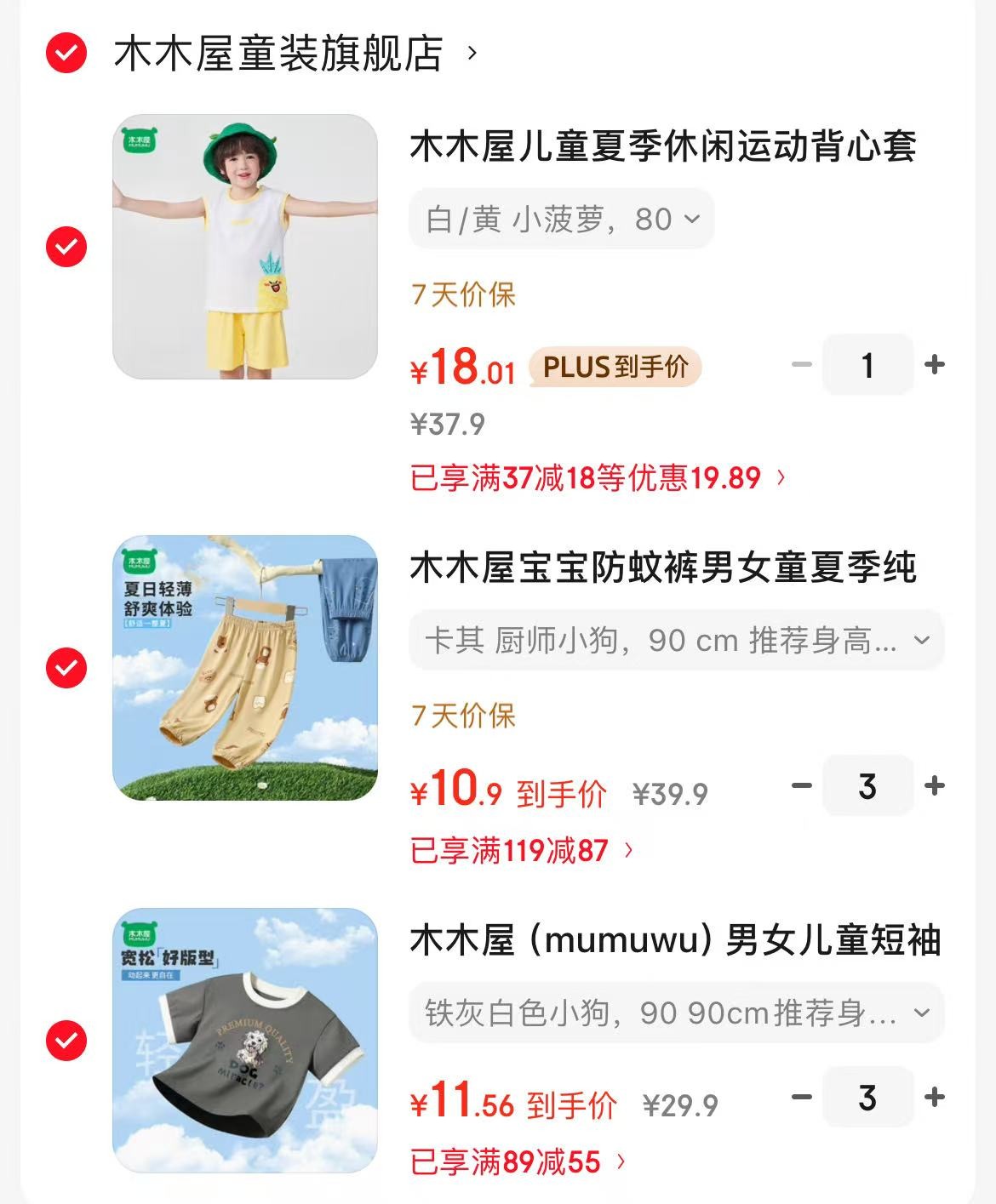
Task: Deselect the 宝宝防蚊裤 item checkbox
Action: pos(66,668)
